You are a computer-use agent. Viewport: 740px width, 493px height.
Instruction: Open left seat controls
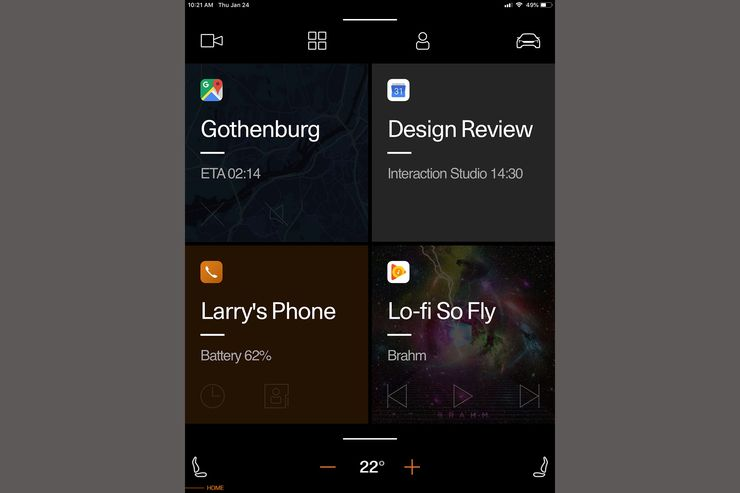199,467
